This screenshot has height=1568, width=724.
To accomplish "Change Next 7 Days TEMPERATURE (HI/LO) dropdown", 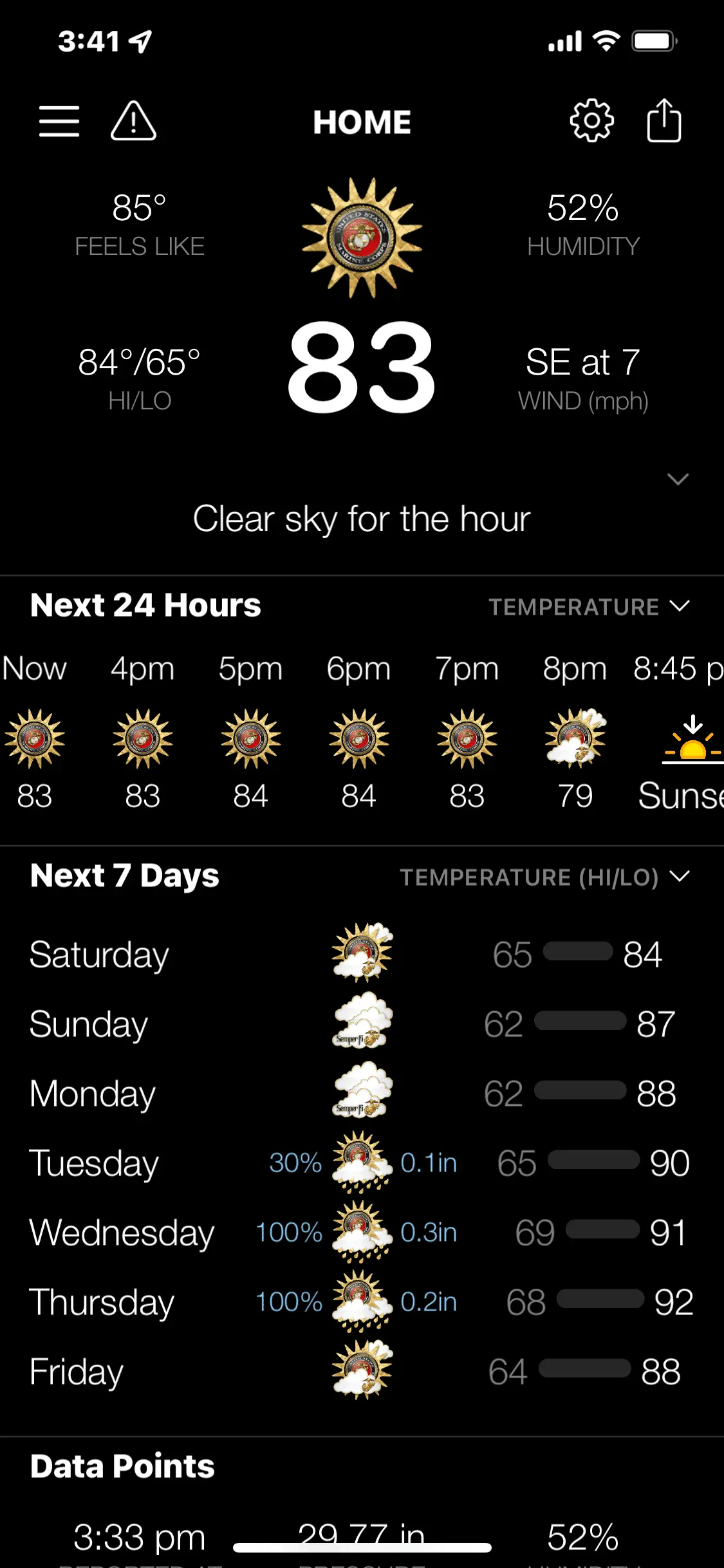I will [544, 877].
